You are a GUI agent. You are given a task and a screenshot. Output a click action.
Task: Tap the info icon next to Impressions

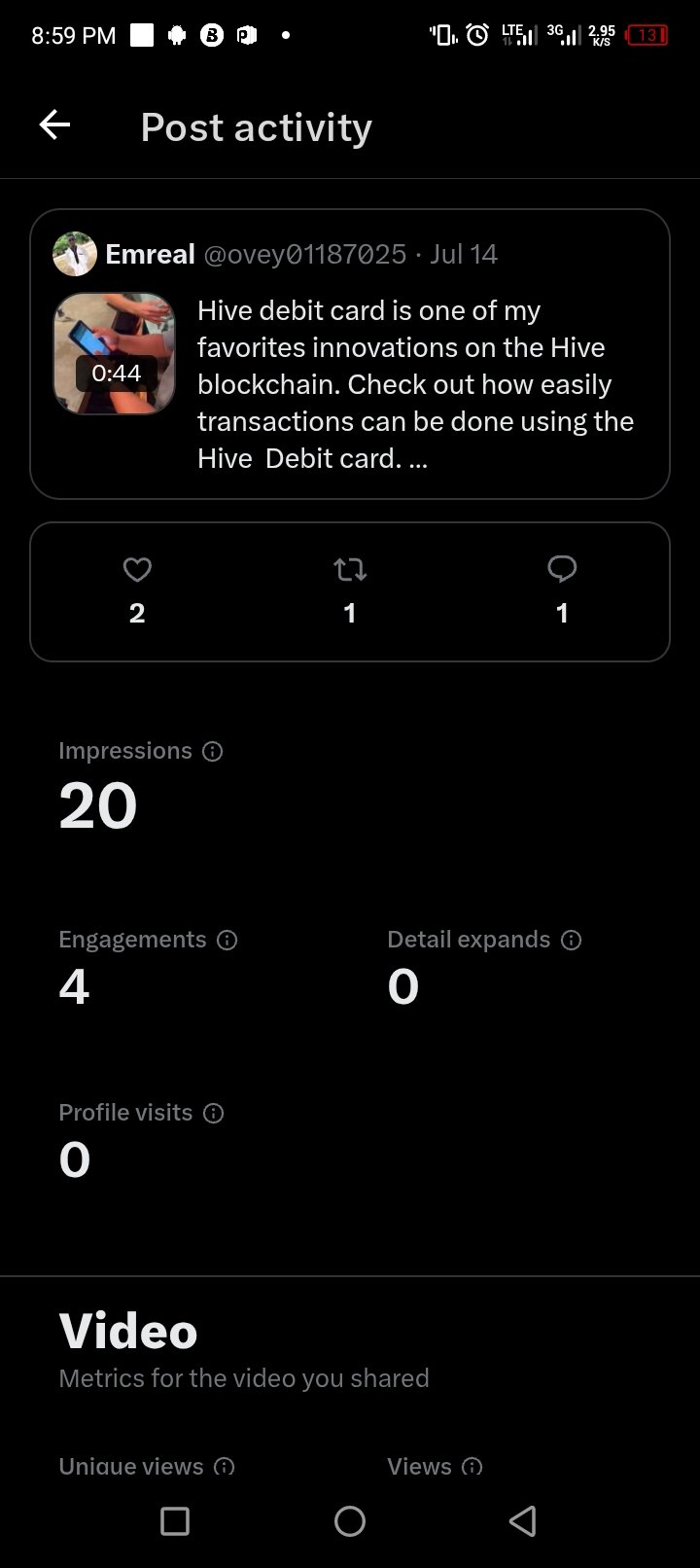(213, 751)
